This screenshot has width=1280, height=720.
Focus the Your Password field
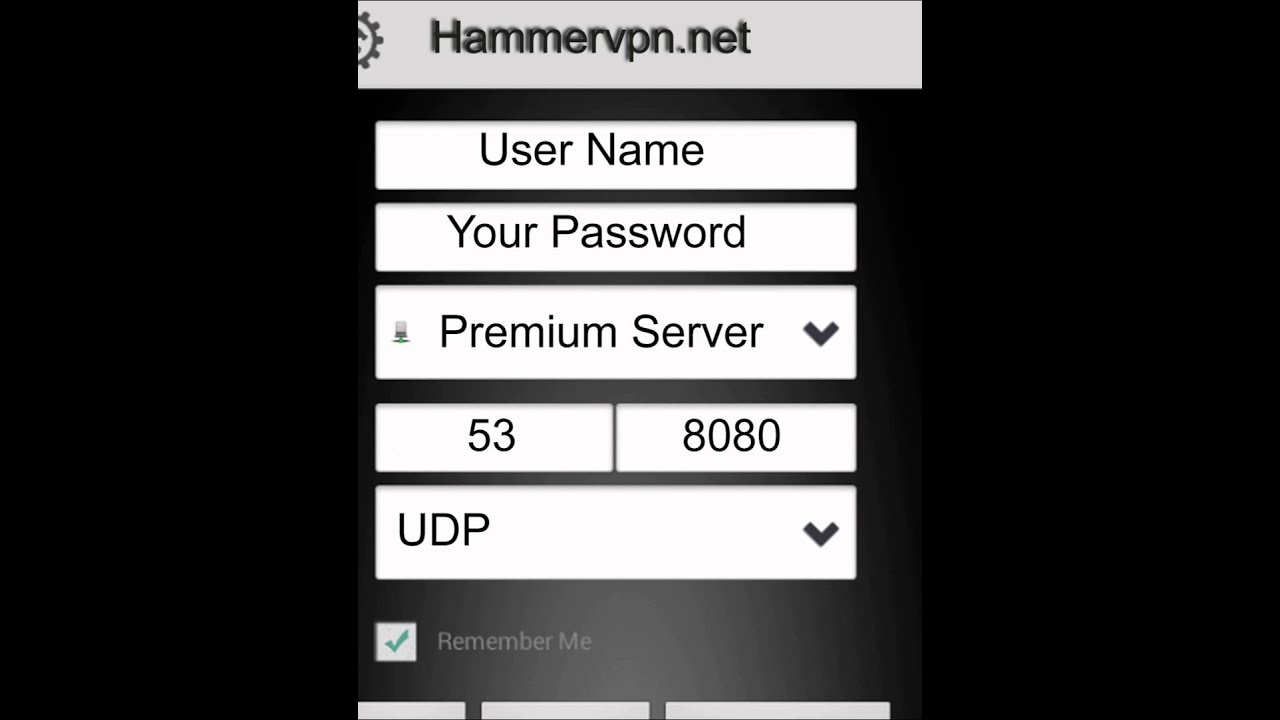[615, 237]
